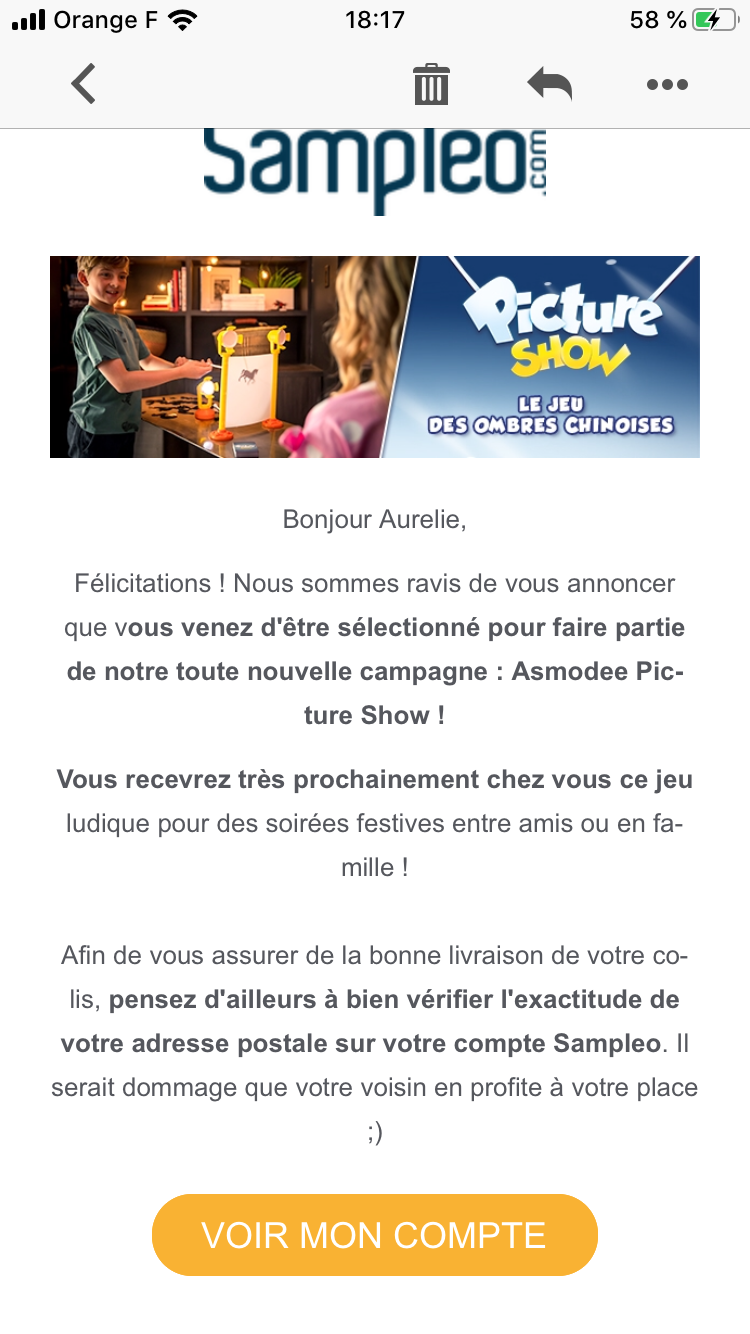This screenshot has width=750, height=1334.
Task: Open the three-dot more options menu
Action: [x=667, y=85]
